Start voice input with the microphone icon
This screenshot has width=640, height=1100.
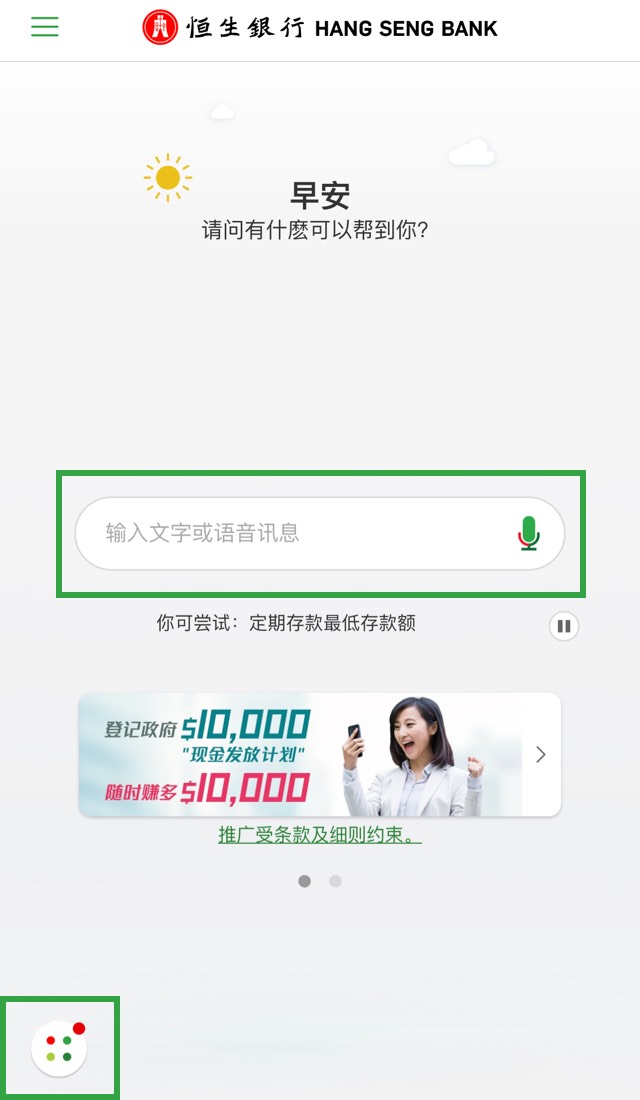(529, 533)
